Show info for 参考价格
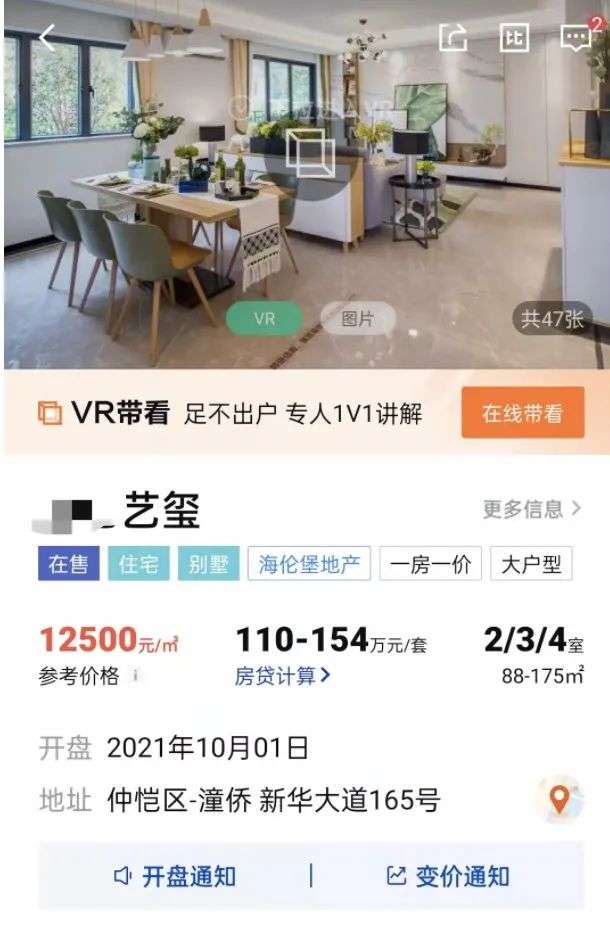This screenshot has width=610, height=932. coord(136,676)
